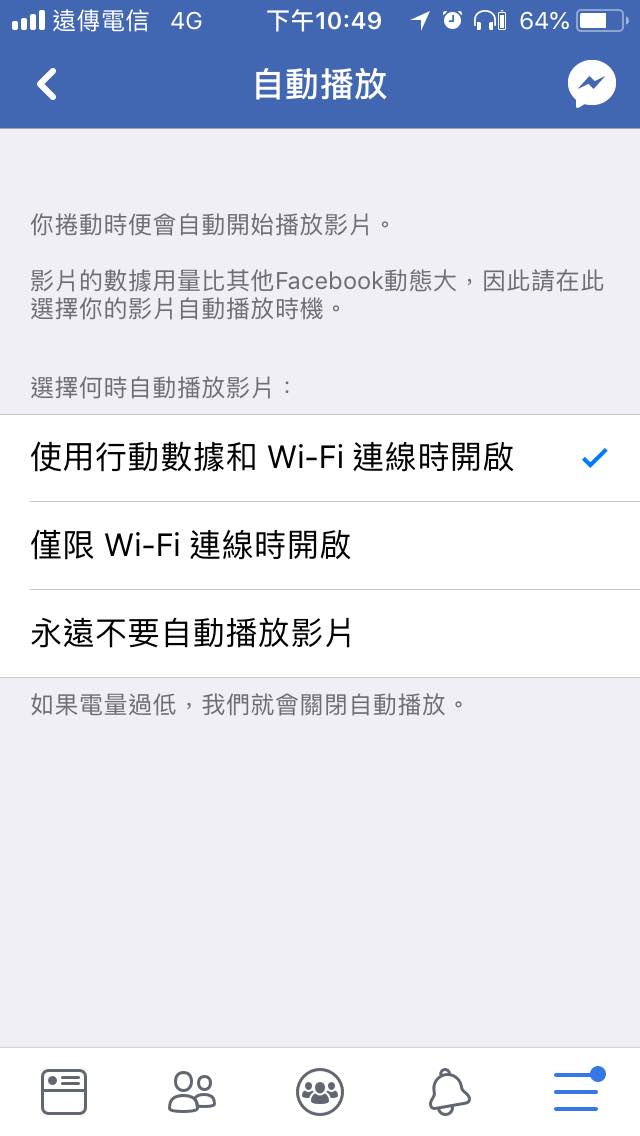
Task: Select 使用行動數據和 Wi-Fi 連線時開啟 option
Action: pyautogui.click(x=320, y=458)
